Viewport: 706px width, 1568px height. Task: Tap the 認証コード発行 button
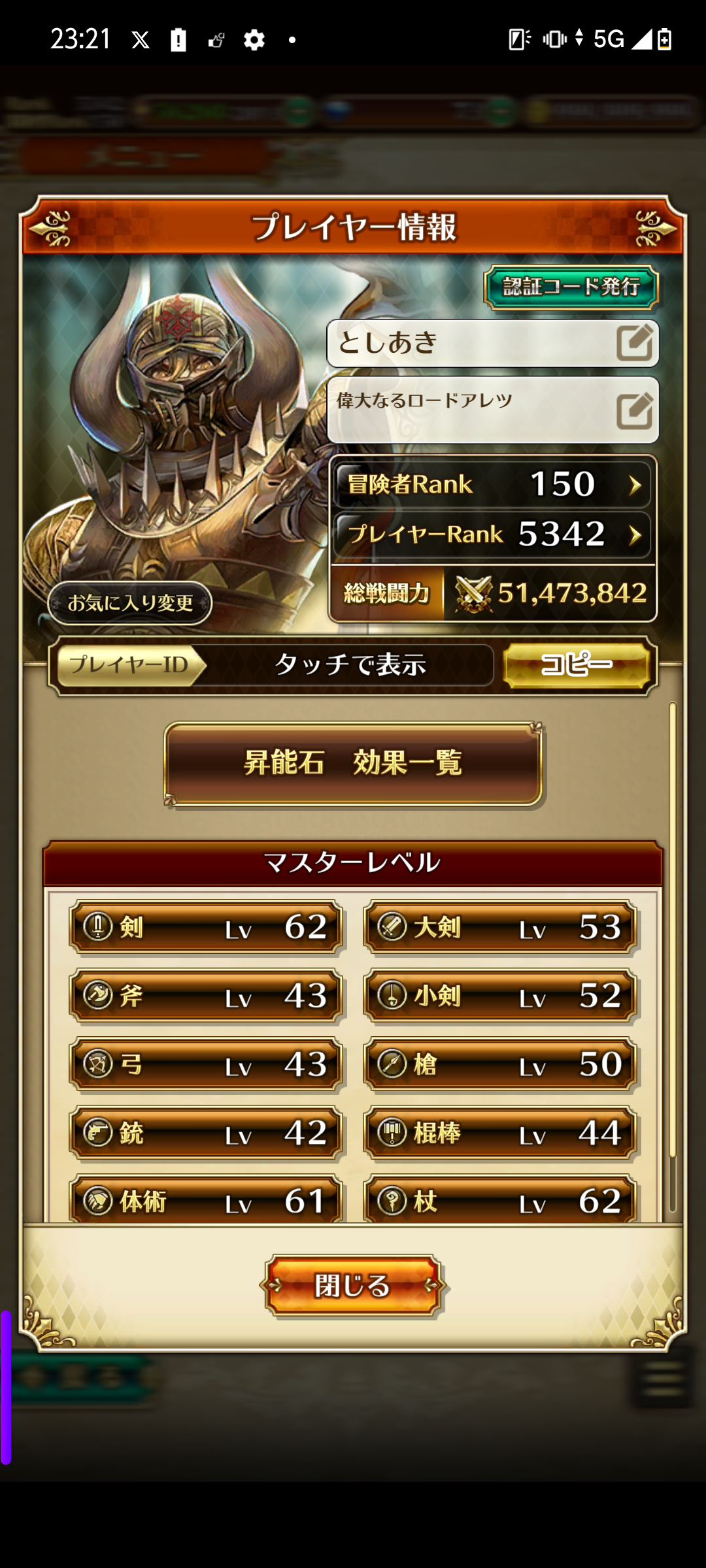coord(571,287)
